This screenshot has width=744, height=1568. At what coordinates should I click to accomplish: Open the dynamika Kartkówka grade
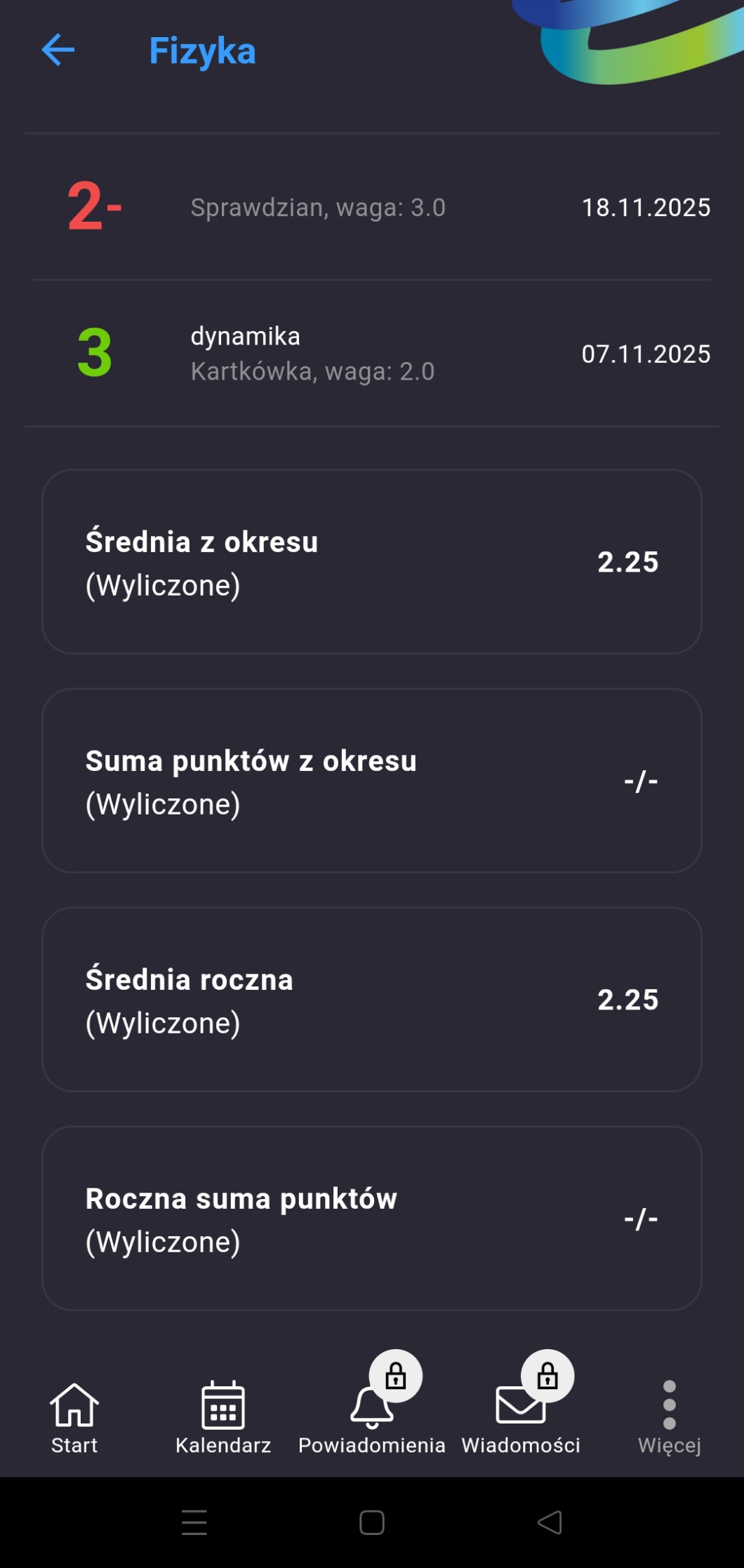[372, 354]
